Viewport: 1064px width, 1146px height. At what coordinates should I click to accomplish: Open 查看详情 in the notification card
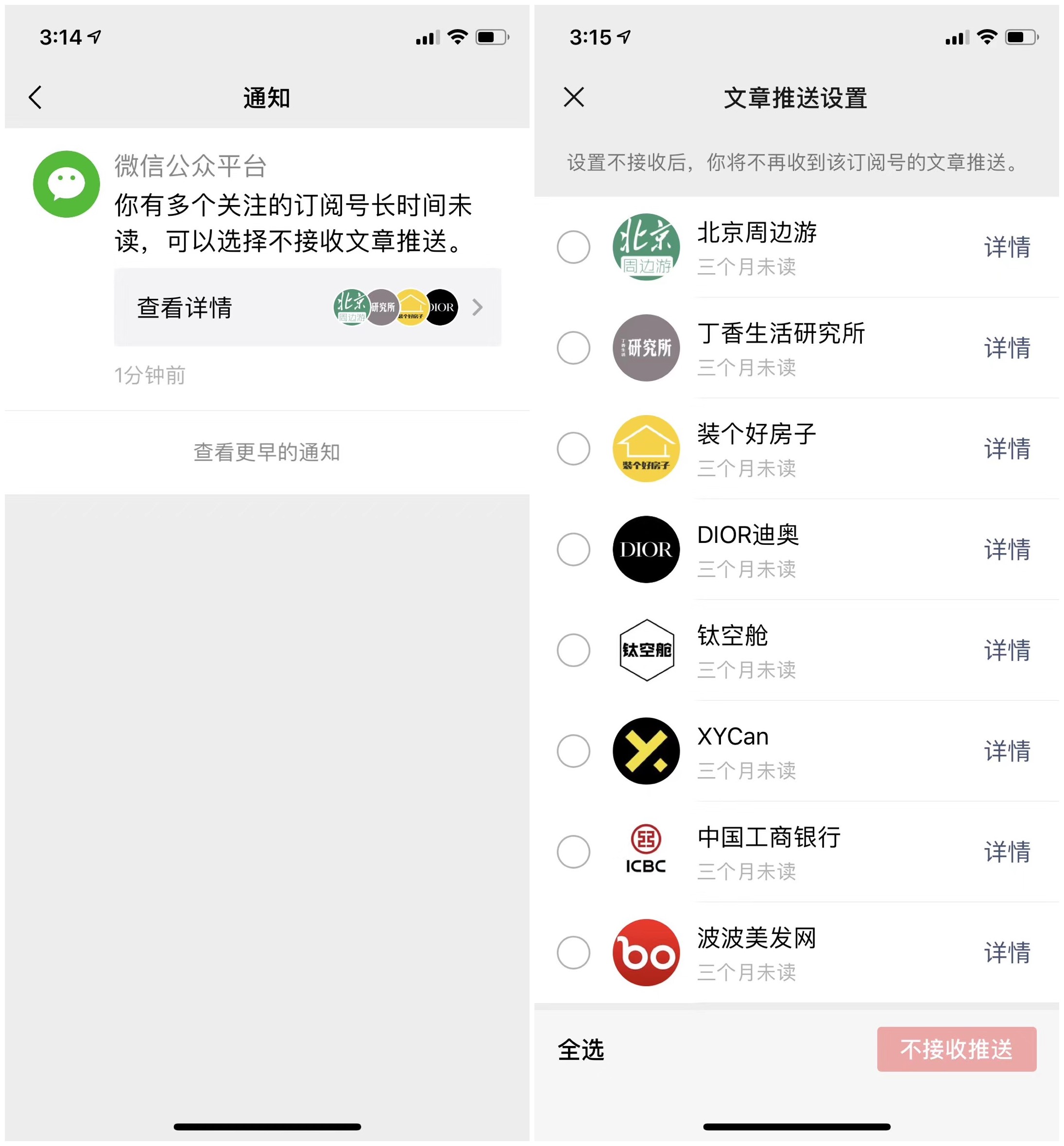(x=307, y=307)
